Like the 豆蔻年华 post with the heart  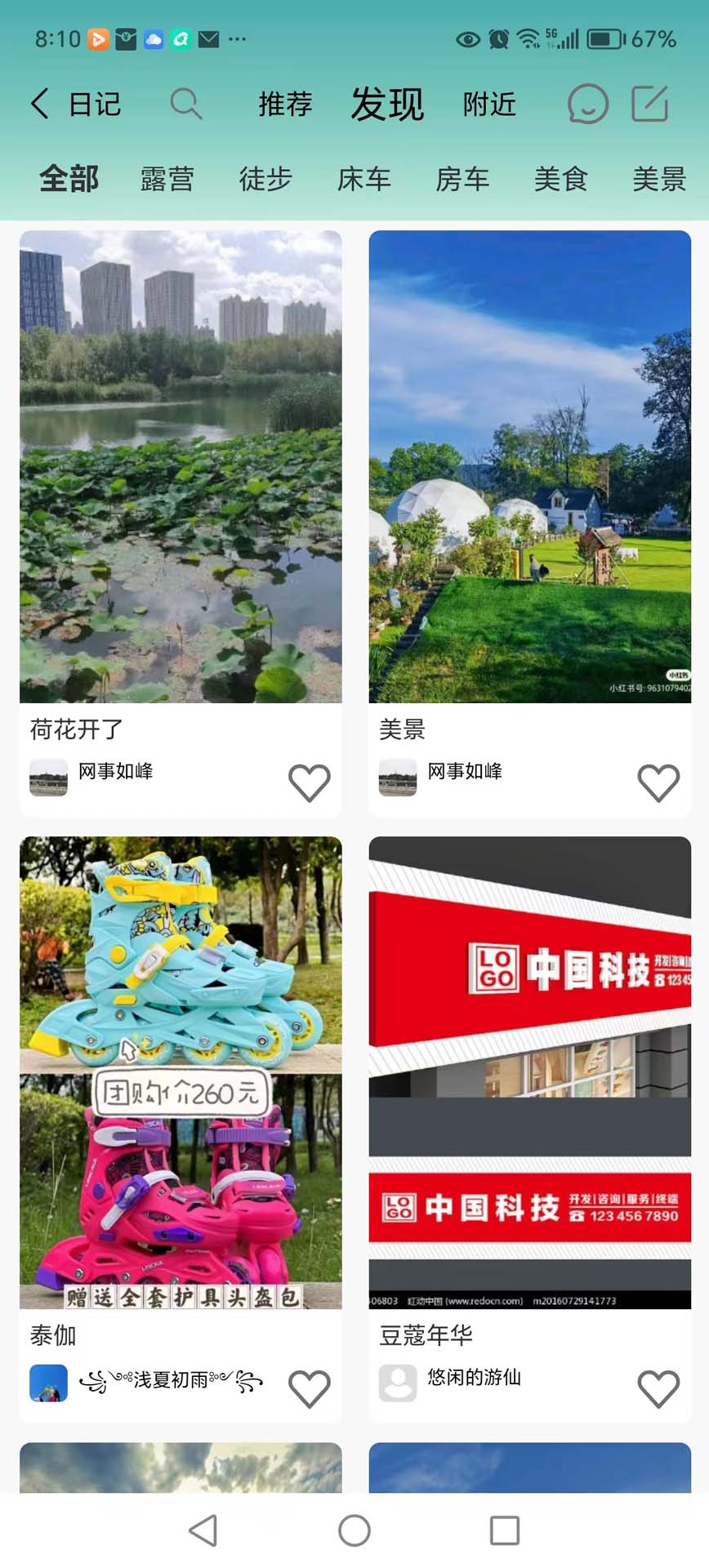tap(658, 1388)
